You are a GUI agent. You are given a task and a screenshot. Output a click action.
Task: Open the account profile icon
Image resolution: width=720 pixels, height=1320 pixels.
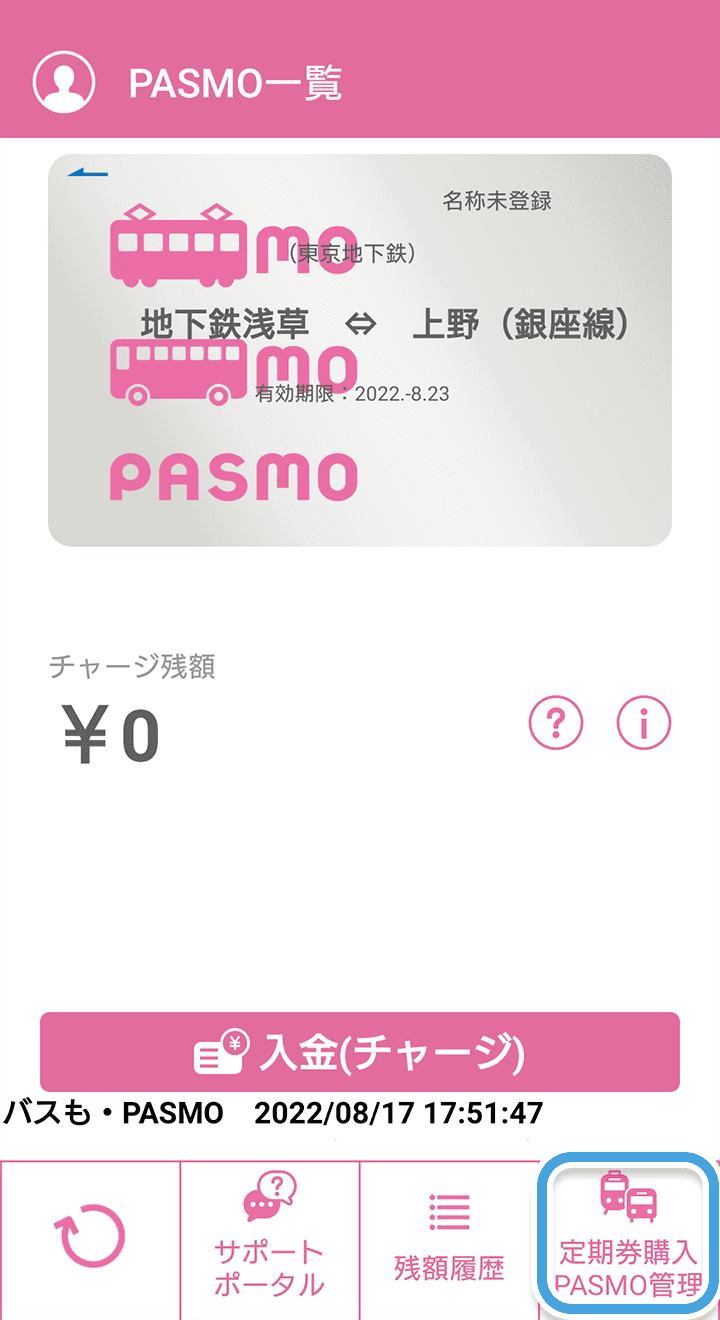(x=64, y=82)
